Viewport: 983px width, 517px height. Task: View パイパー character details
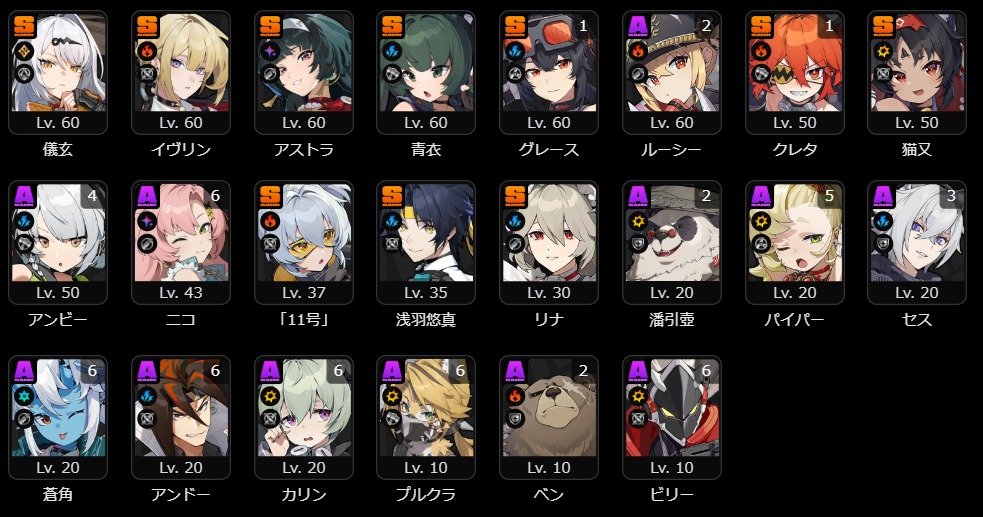pos(794,242)
